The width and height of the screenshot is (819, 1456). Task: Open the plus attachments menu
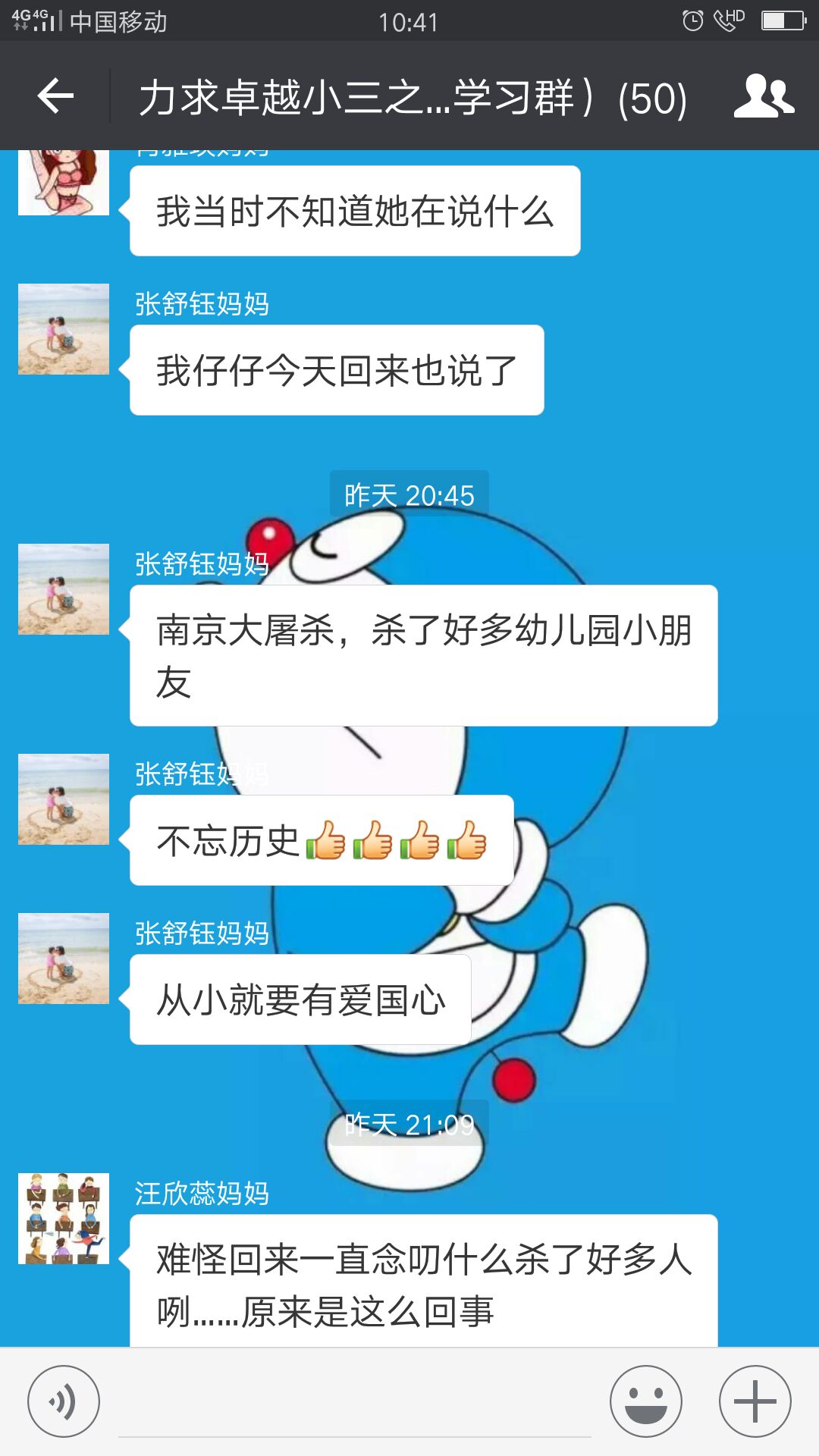click(755, 1401)
